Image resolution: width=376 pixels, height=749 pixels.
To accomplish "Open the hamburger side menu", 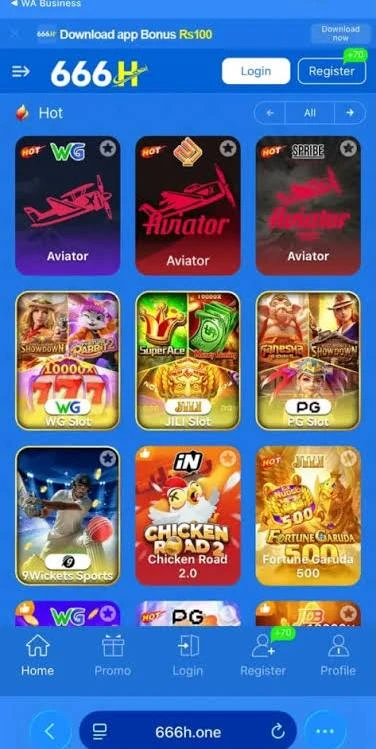I will 21,72.
